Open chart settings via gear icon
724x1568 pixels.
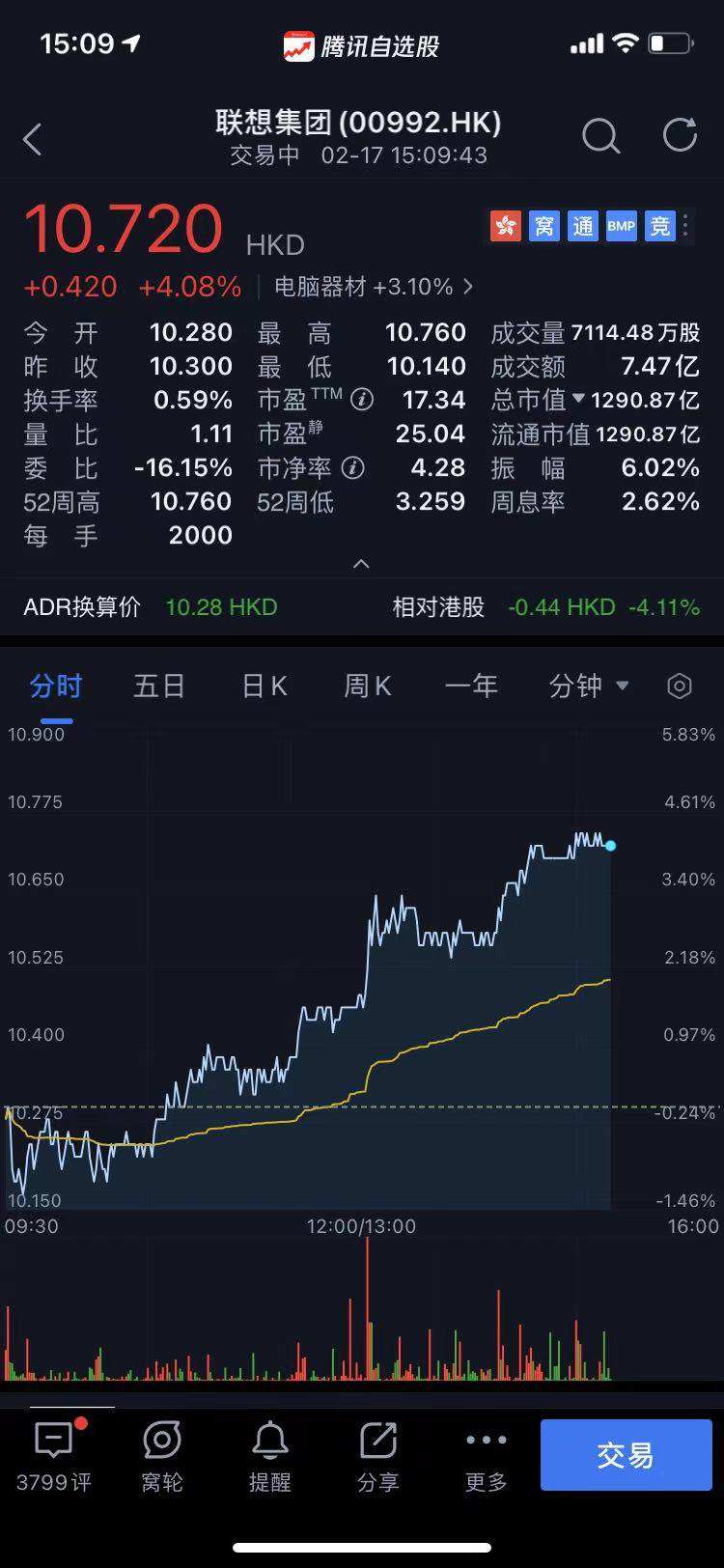pos(680,686)
